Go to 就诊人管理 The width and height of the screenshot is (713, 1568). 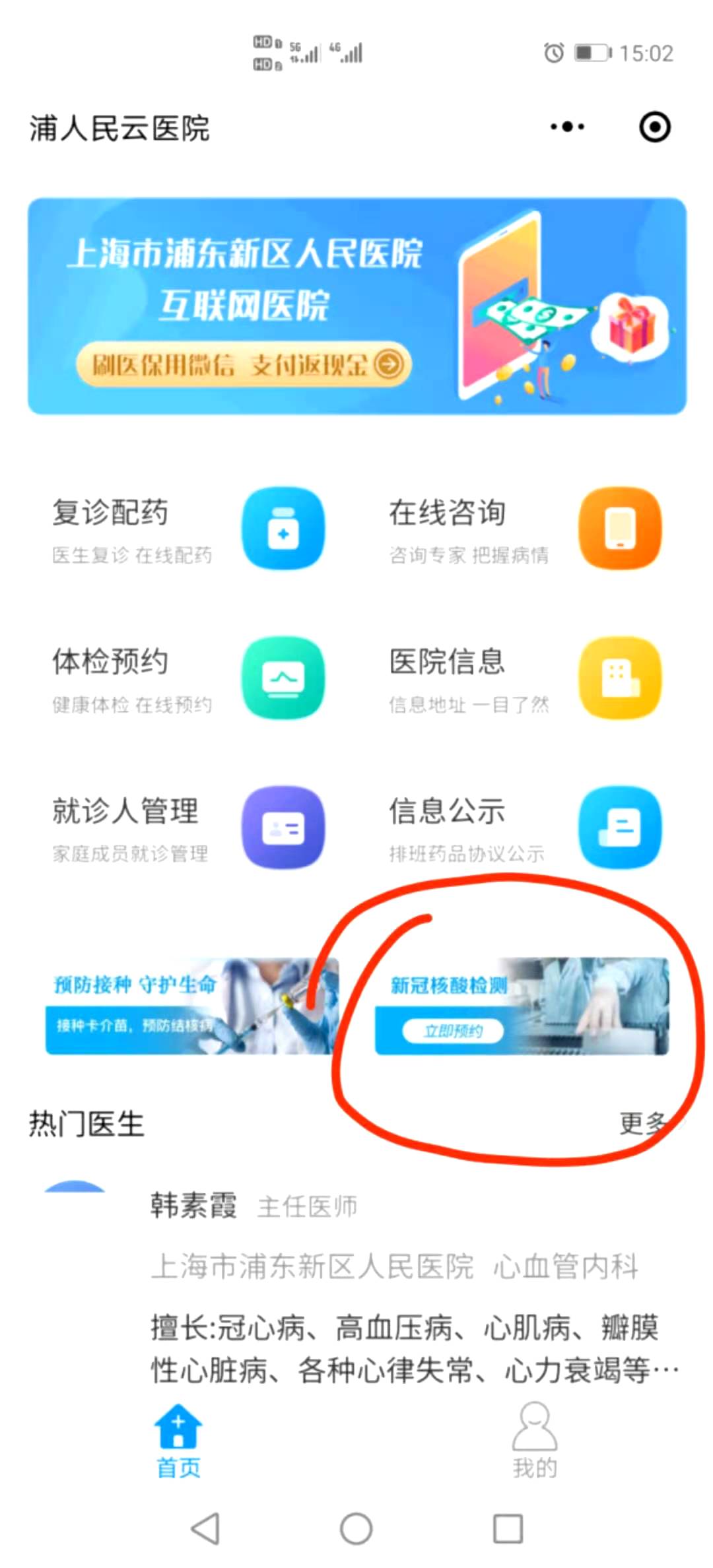coord(188,828)
